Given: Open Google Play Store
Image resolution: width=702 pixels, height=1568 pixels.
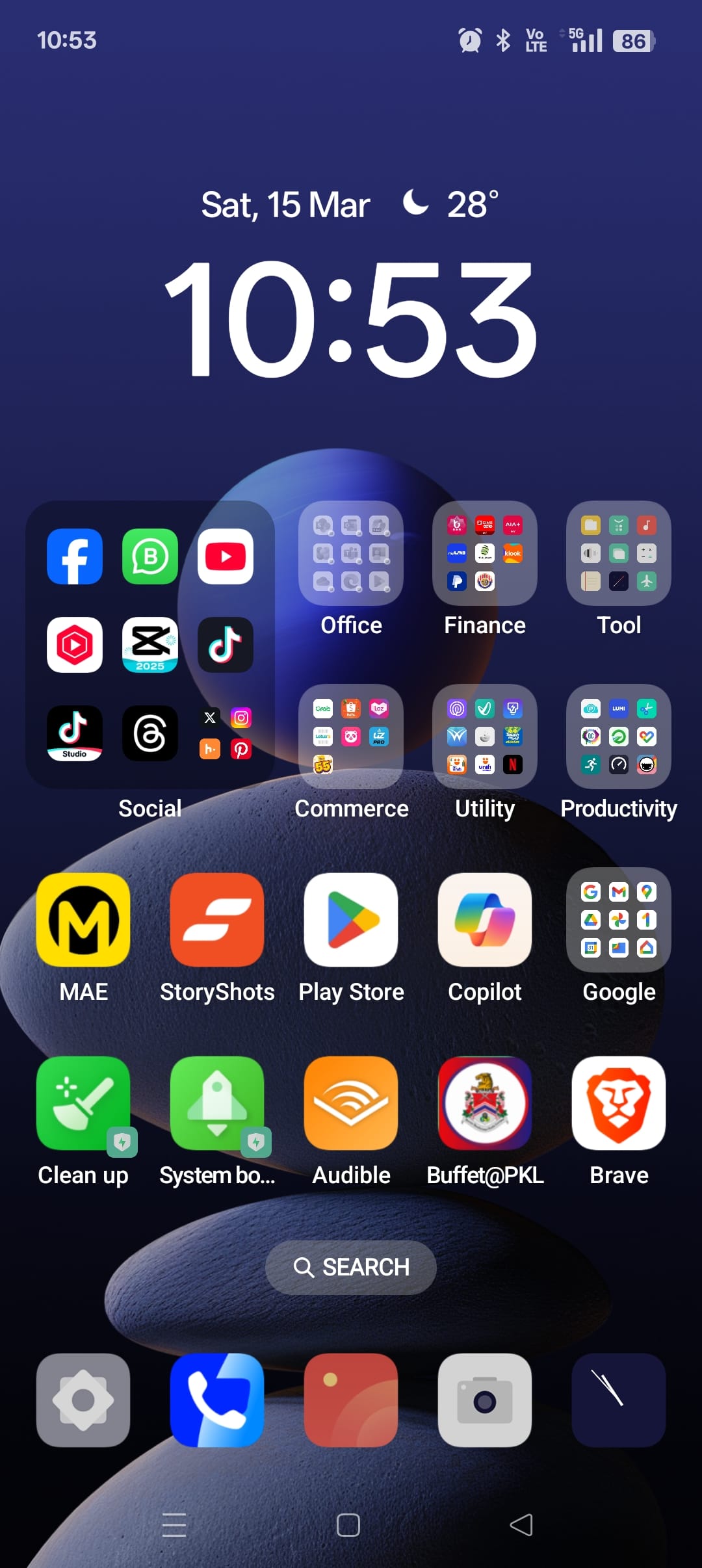Looking at the screenshot, I should tap(351, 920).
